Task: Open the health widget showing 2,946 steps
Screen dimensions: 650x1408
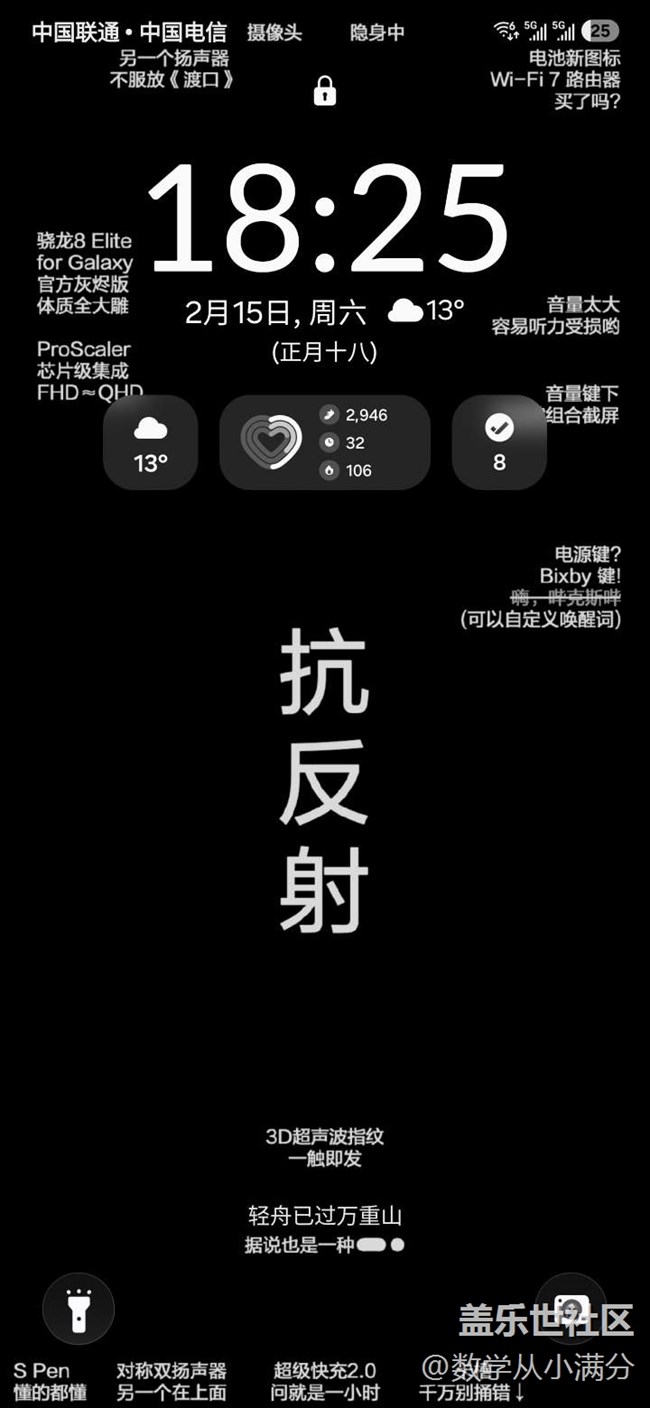Action: tap(325, 442)
